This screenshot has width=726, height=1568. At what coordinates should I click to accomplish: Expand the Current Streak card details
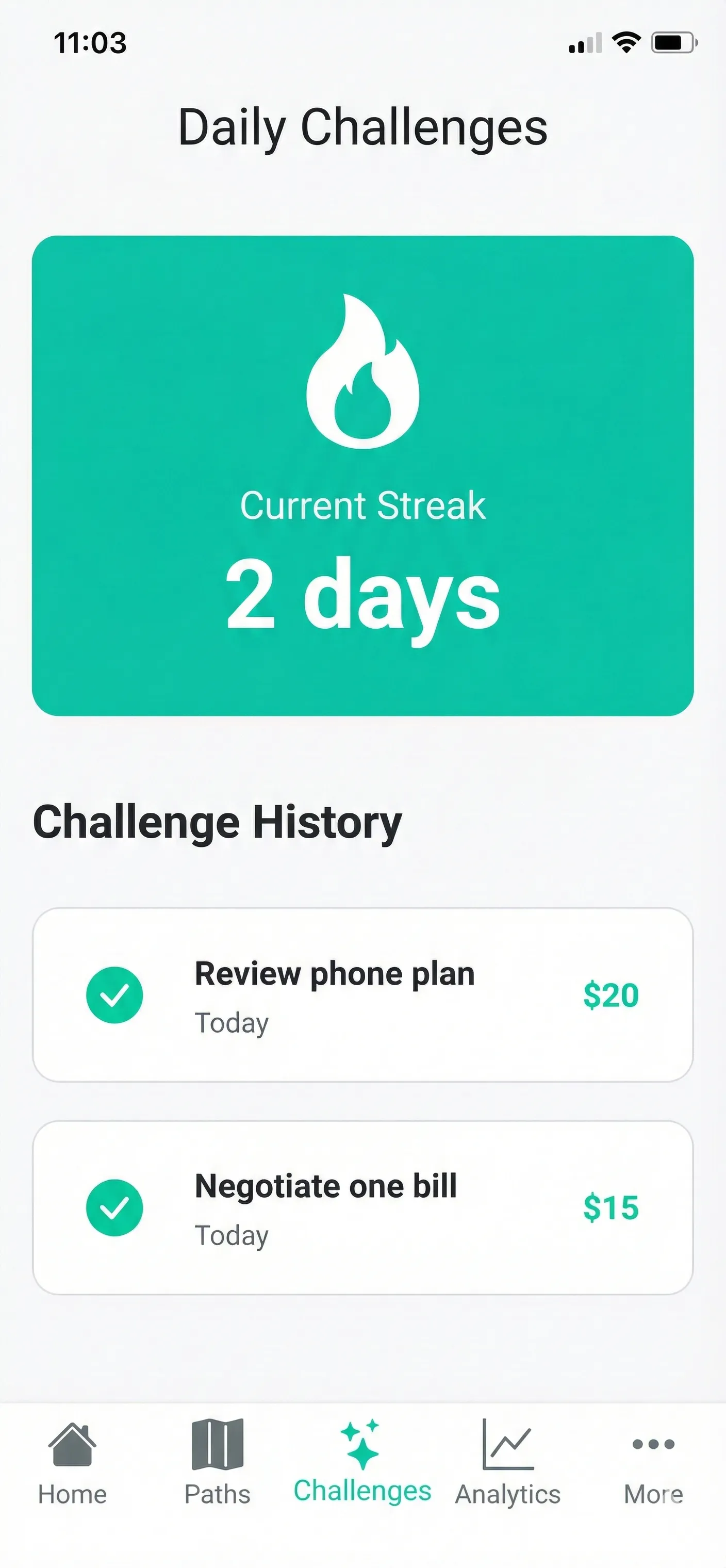362,475
